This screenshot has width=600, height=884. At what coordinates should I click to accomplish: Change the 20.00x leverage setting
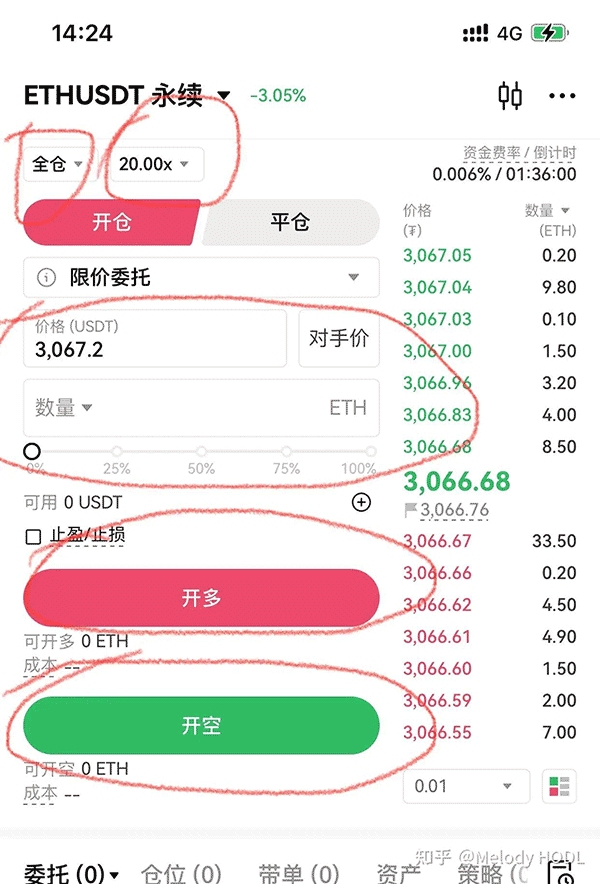pyautogui.click(x=156, y=164)
